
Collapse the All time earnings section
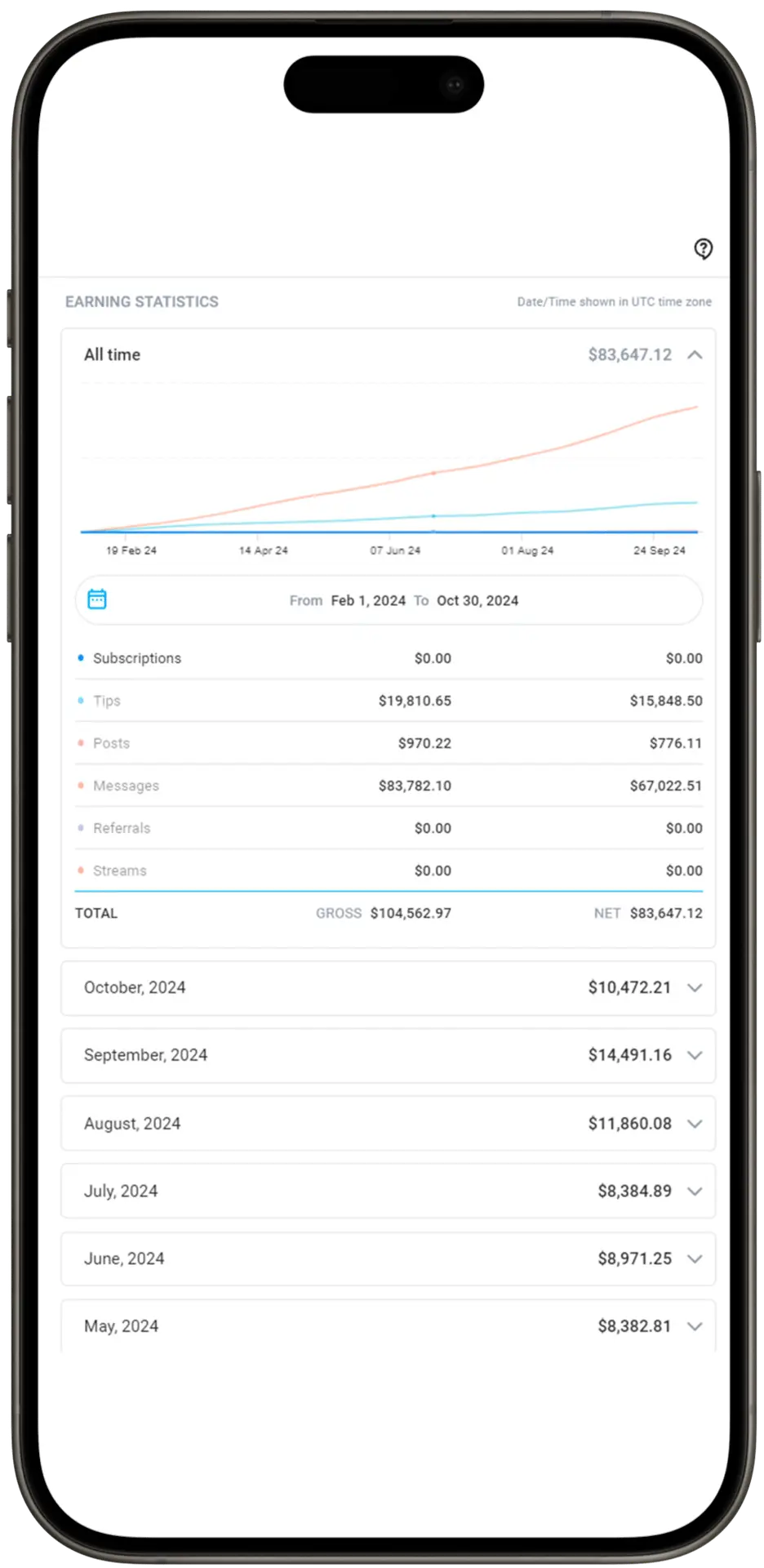[695, 354]
